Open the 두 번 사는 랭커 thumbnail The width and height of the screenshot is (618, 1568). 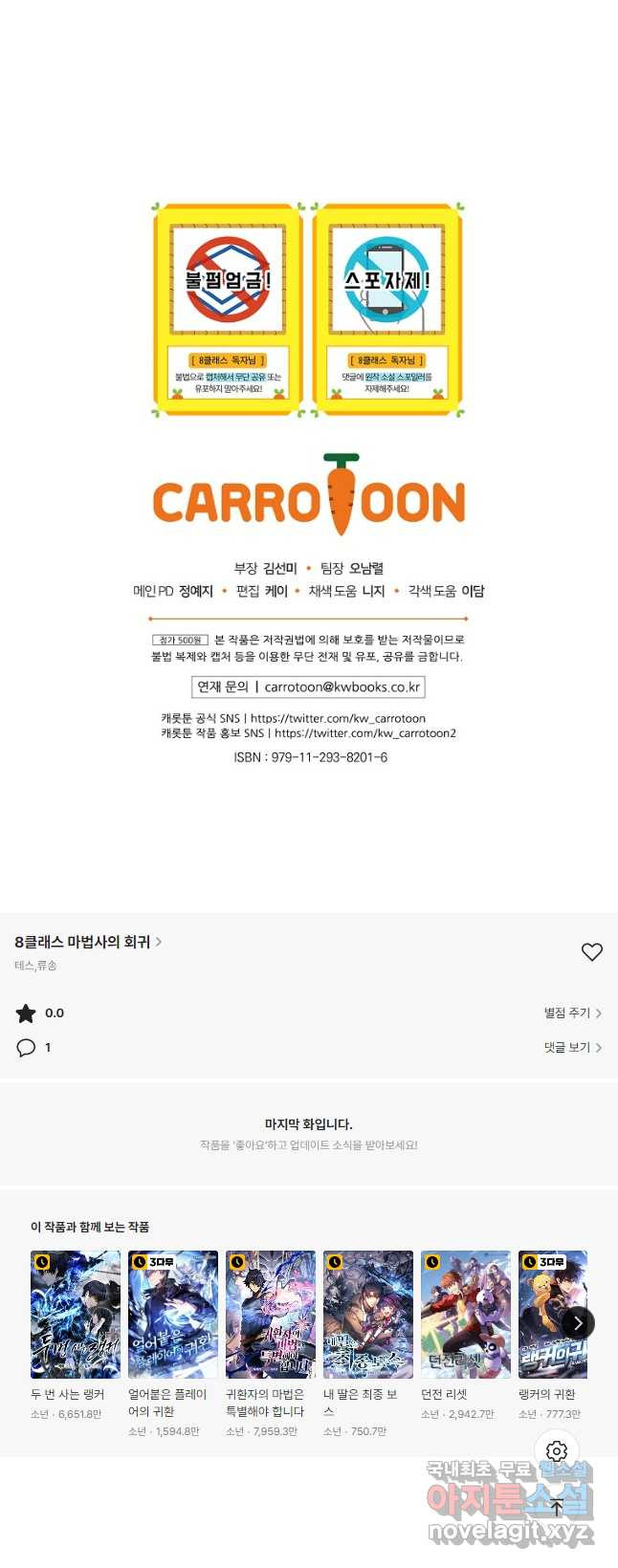pyautogui.click(x=76, y=1315)
